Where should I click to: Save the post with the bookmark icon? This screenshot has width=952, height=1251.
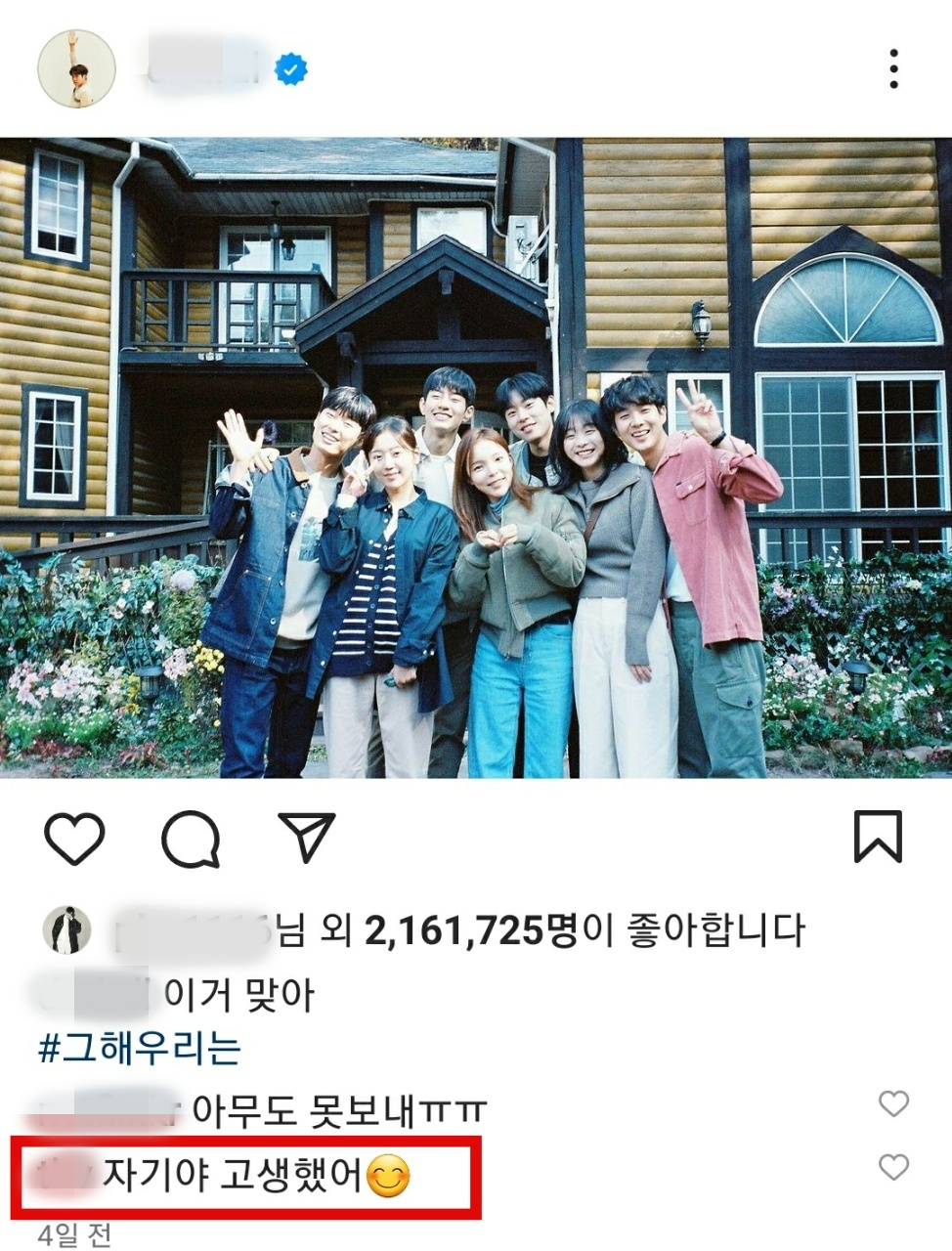coord(877,837)
